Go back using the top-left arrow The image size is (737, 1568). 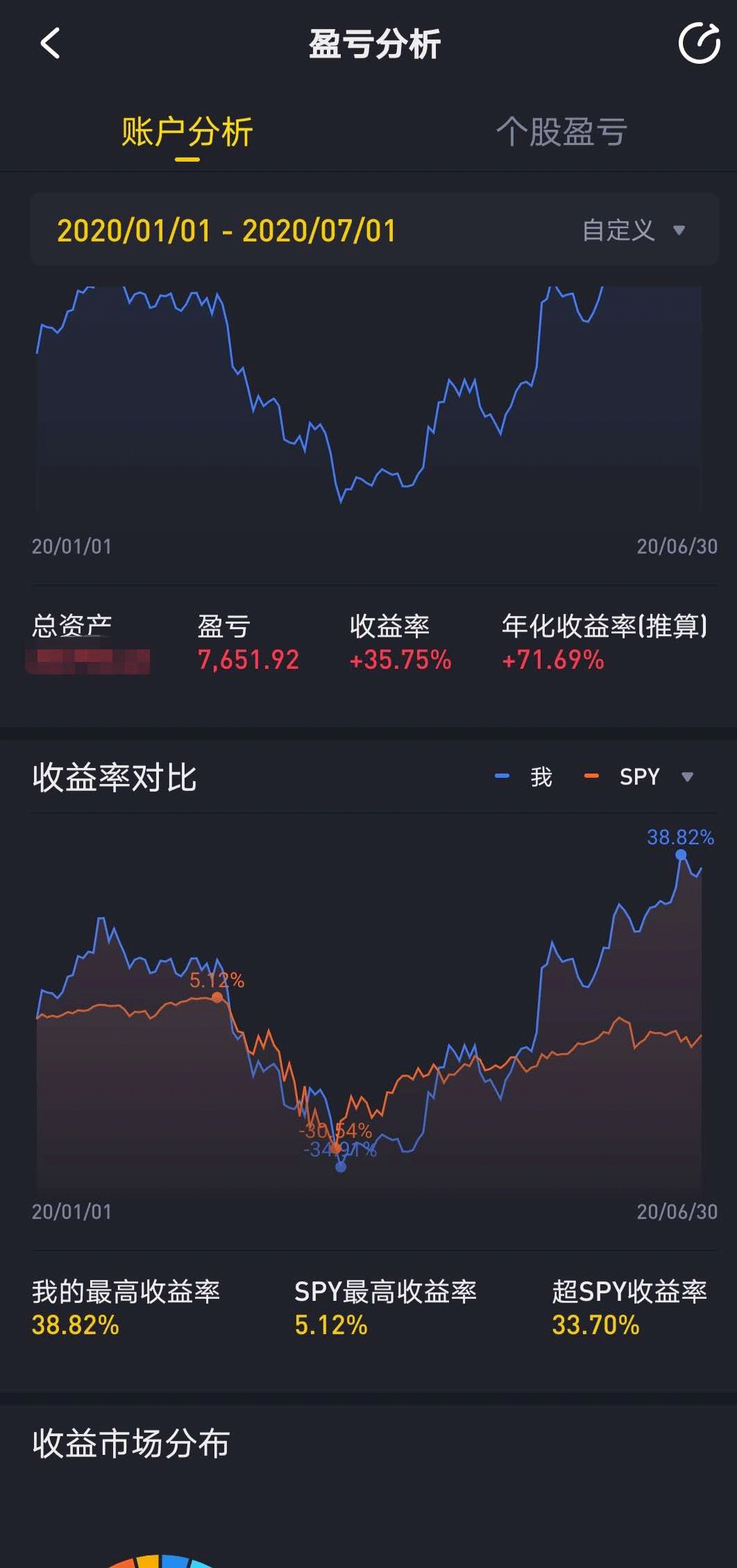(x=50, y=44)
